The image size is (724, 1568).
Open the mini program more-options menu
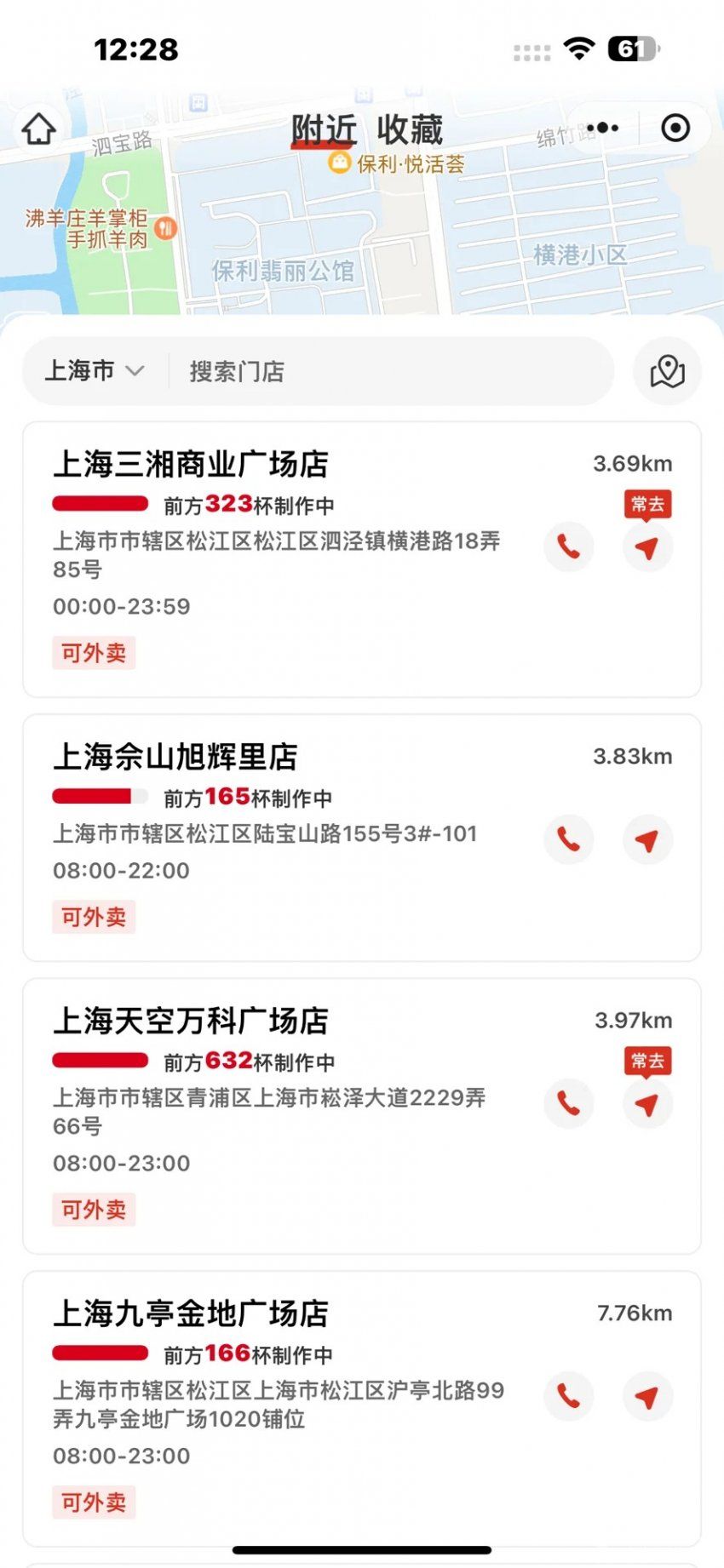point(602,129)
